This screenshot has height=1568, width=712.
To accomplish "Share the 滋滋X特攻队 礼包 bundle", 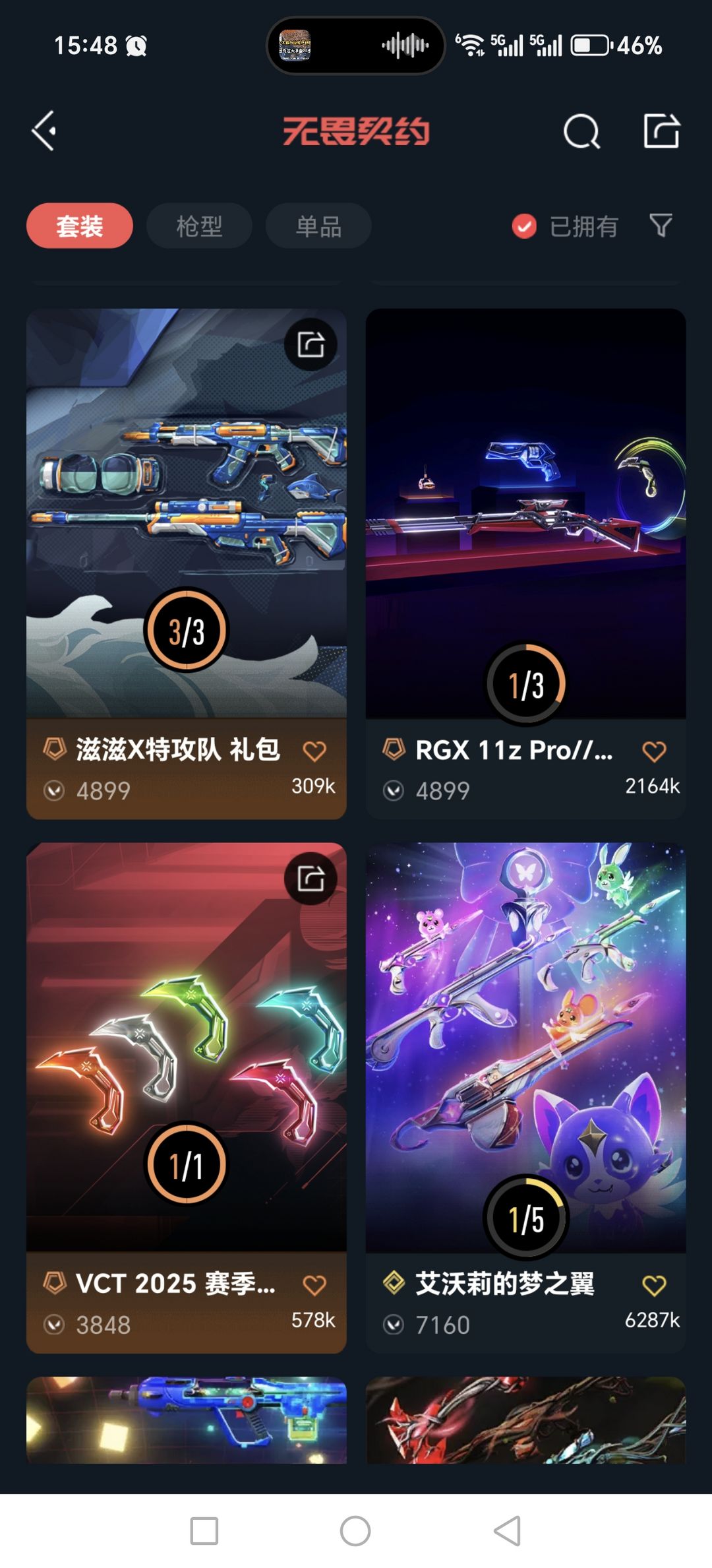I will (311, 344).
